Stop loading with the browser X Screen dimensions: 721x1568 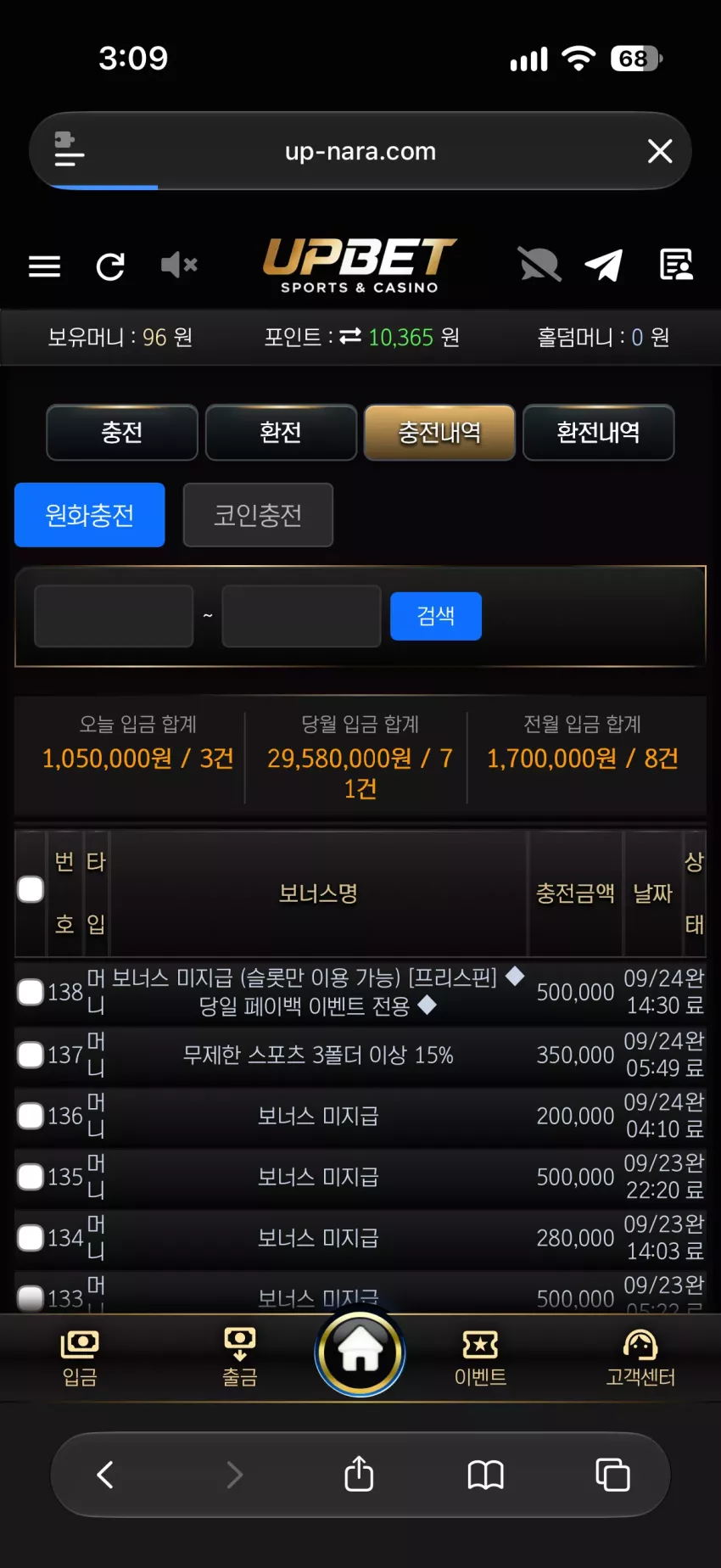(660, 151)
